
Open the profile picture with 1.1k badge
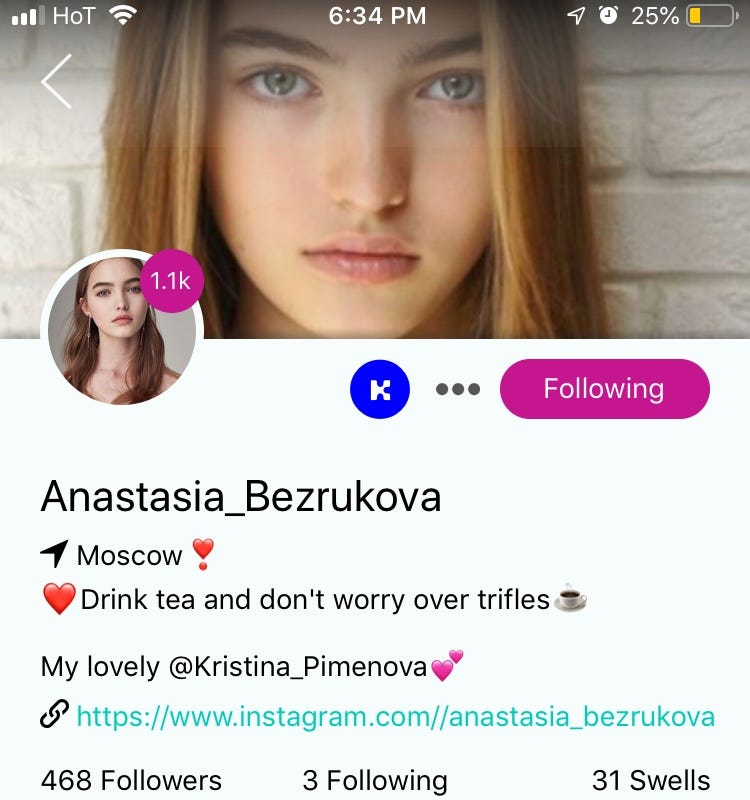pos(122,331)
